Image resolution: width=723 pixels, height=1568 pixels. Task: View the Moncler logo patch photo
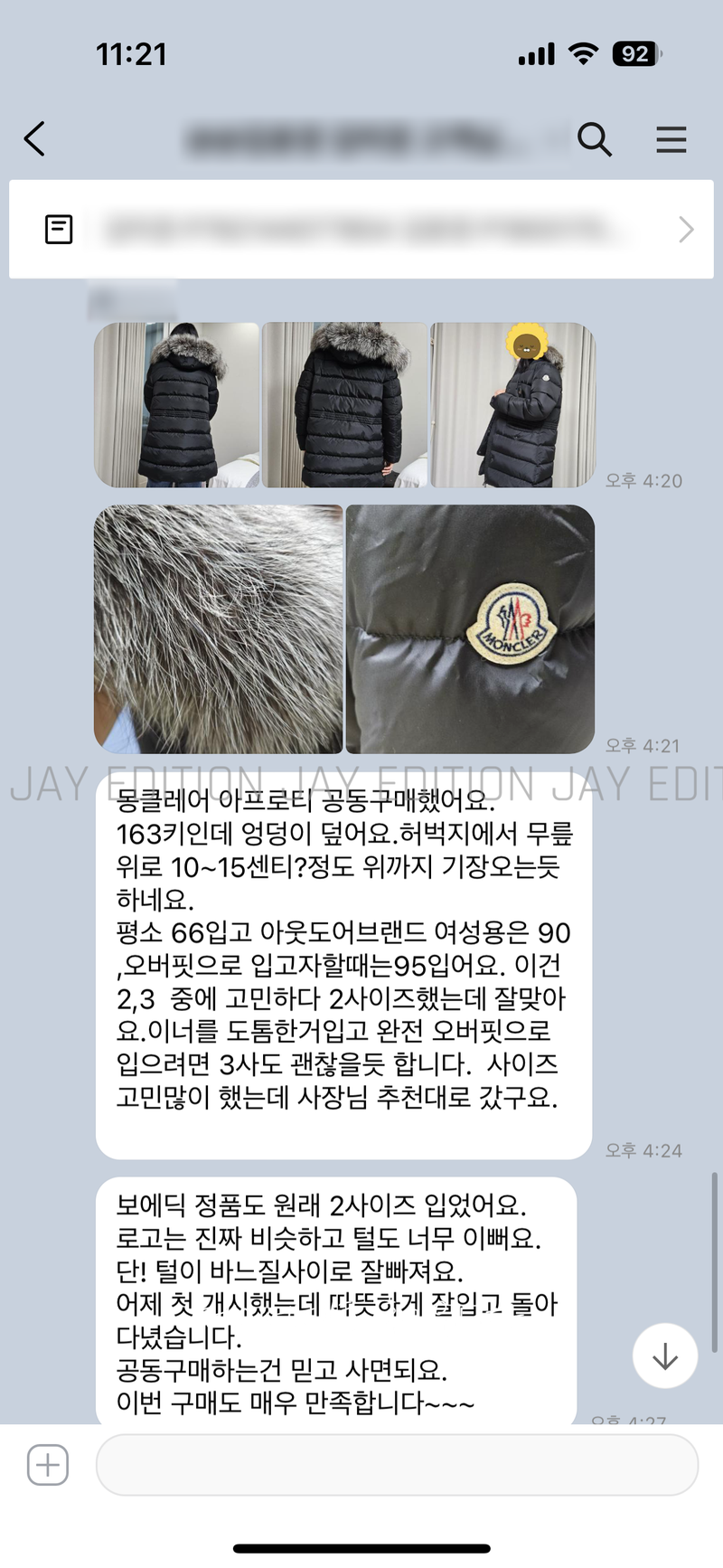(x=470, y=629)
